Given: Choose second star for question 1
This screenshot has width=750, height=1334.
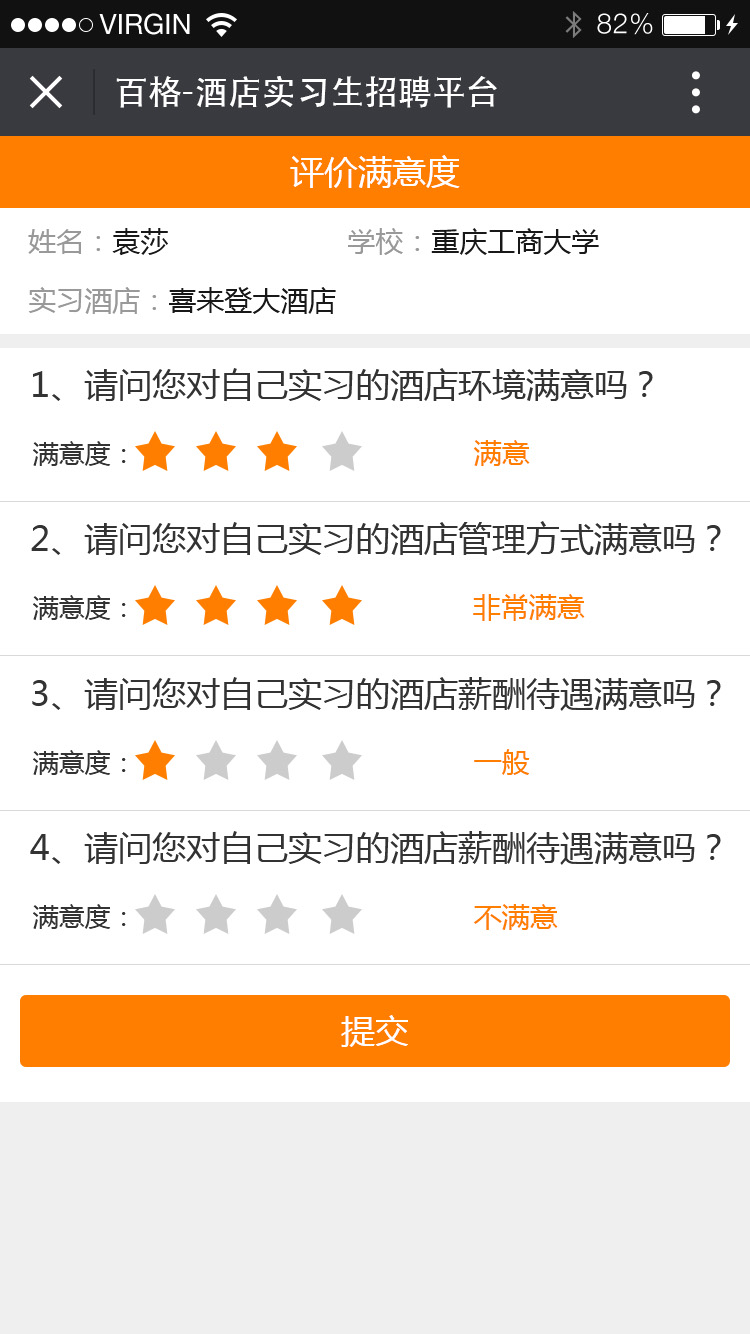Looking at the screenshot, I should 216,452.
